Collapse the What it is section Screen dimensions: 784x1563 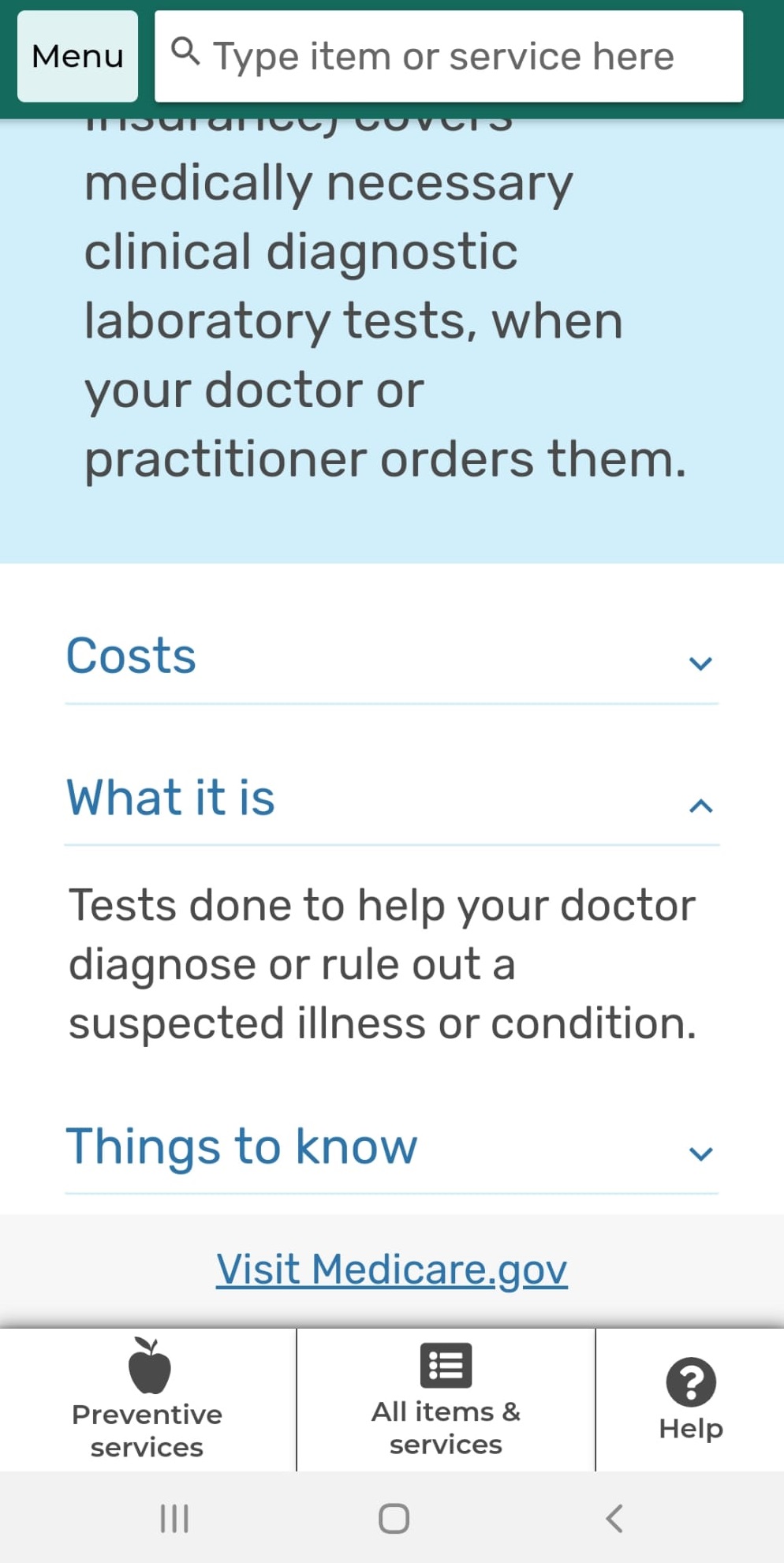(699, 805)
